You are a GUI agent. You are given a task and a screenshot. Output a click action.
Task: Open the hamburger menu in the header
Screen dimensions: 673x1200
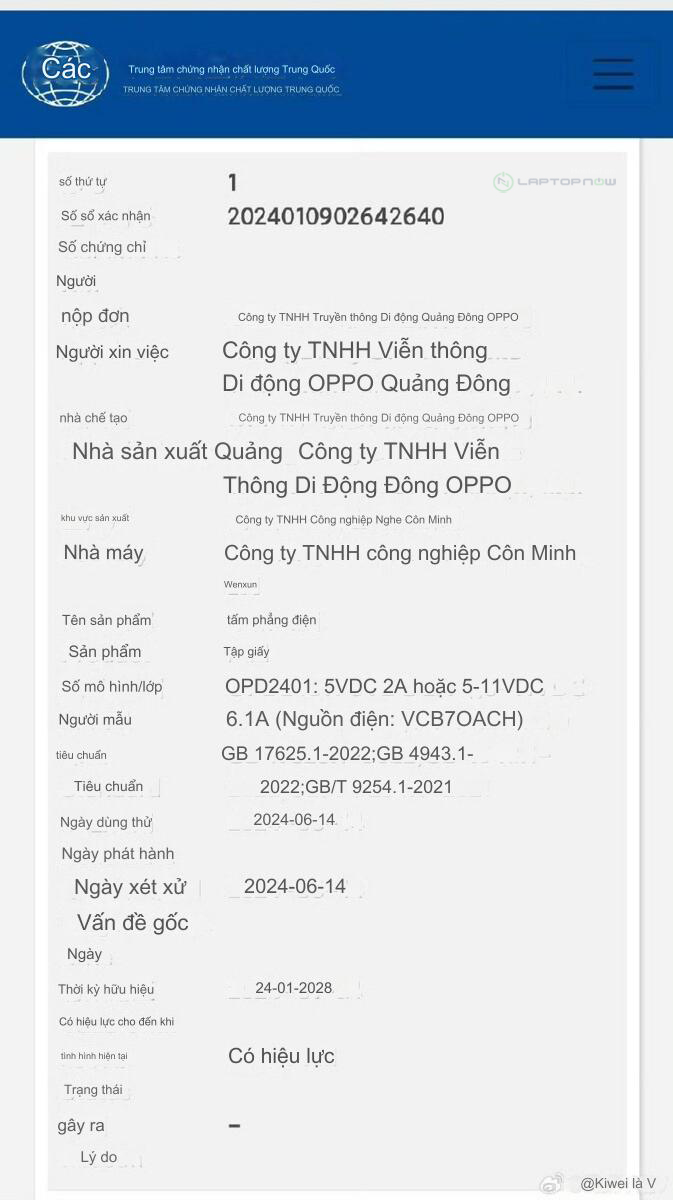point(612,74)
